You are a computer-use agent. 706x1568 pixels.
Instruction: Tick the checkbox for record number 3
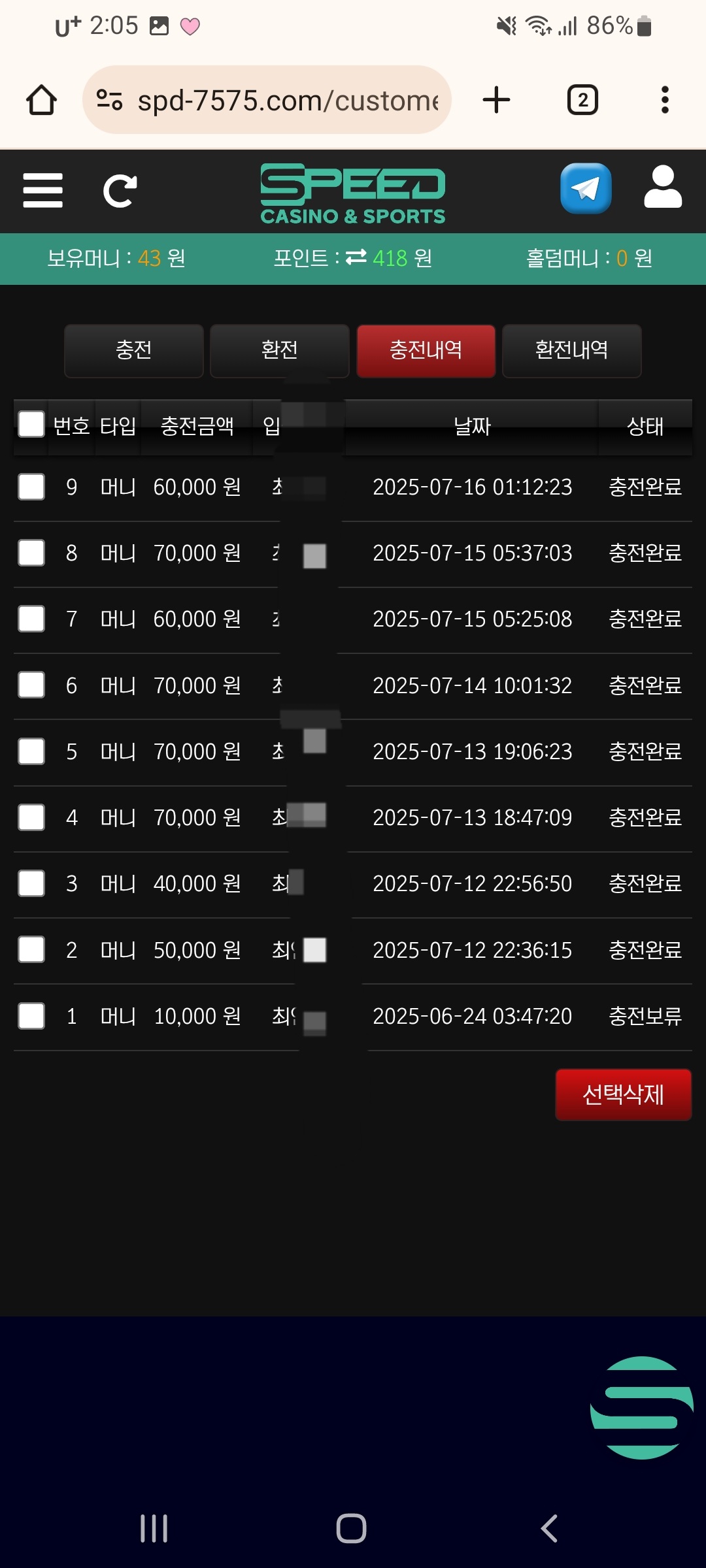point(31,883)
